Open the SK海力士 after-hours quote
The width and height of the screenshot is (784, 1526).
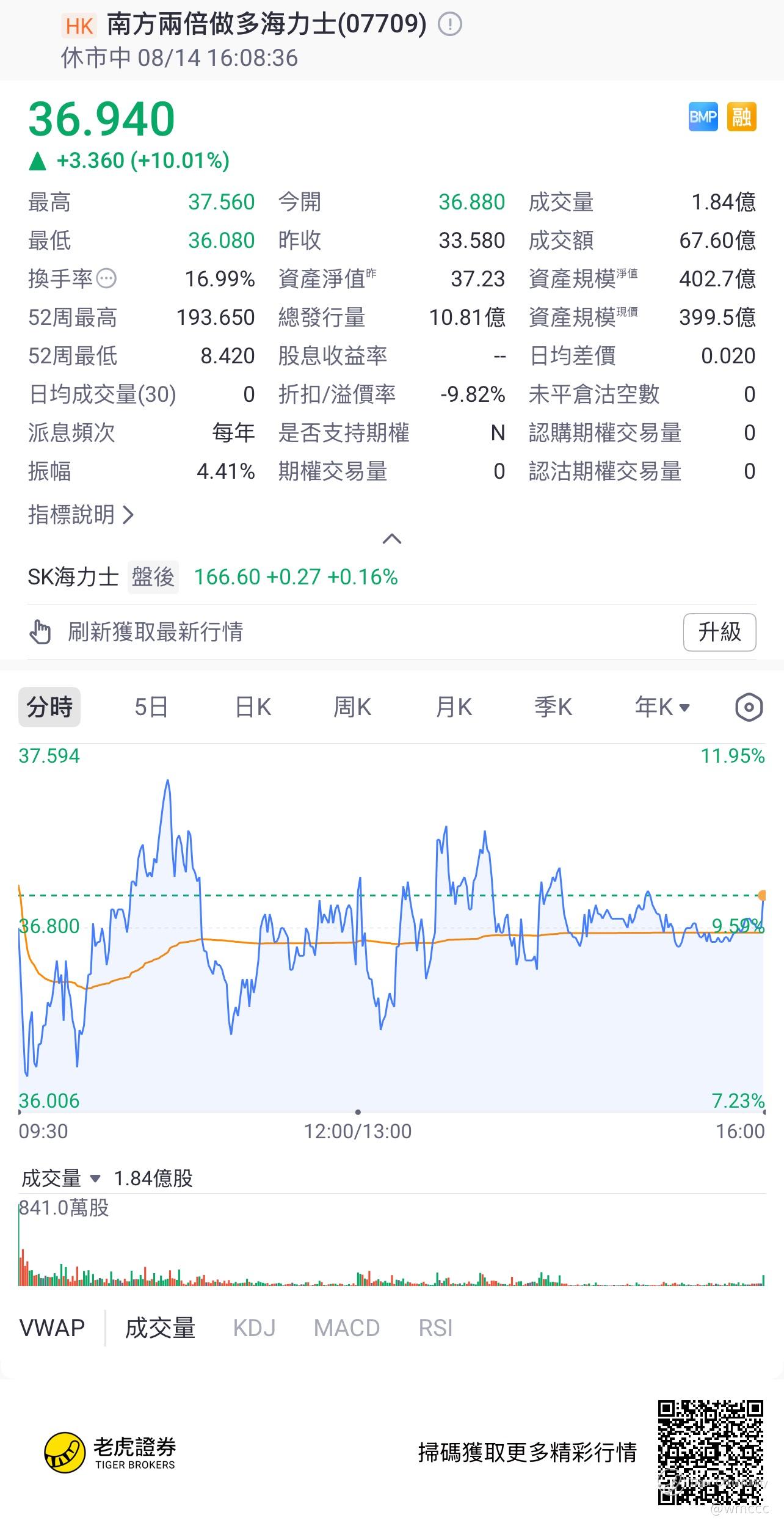(212, 577)
